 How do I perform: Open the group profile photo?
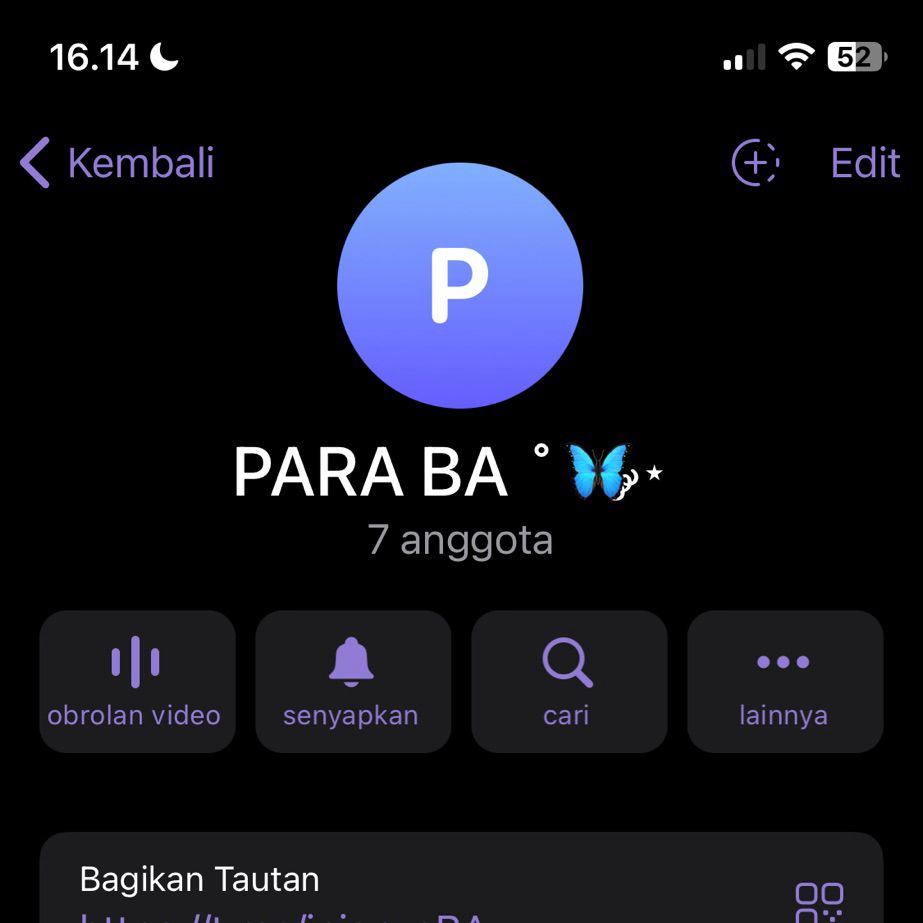coord(460,285)
